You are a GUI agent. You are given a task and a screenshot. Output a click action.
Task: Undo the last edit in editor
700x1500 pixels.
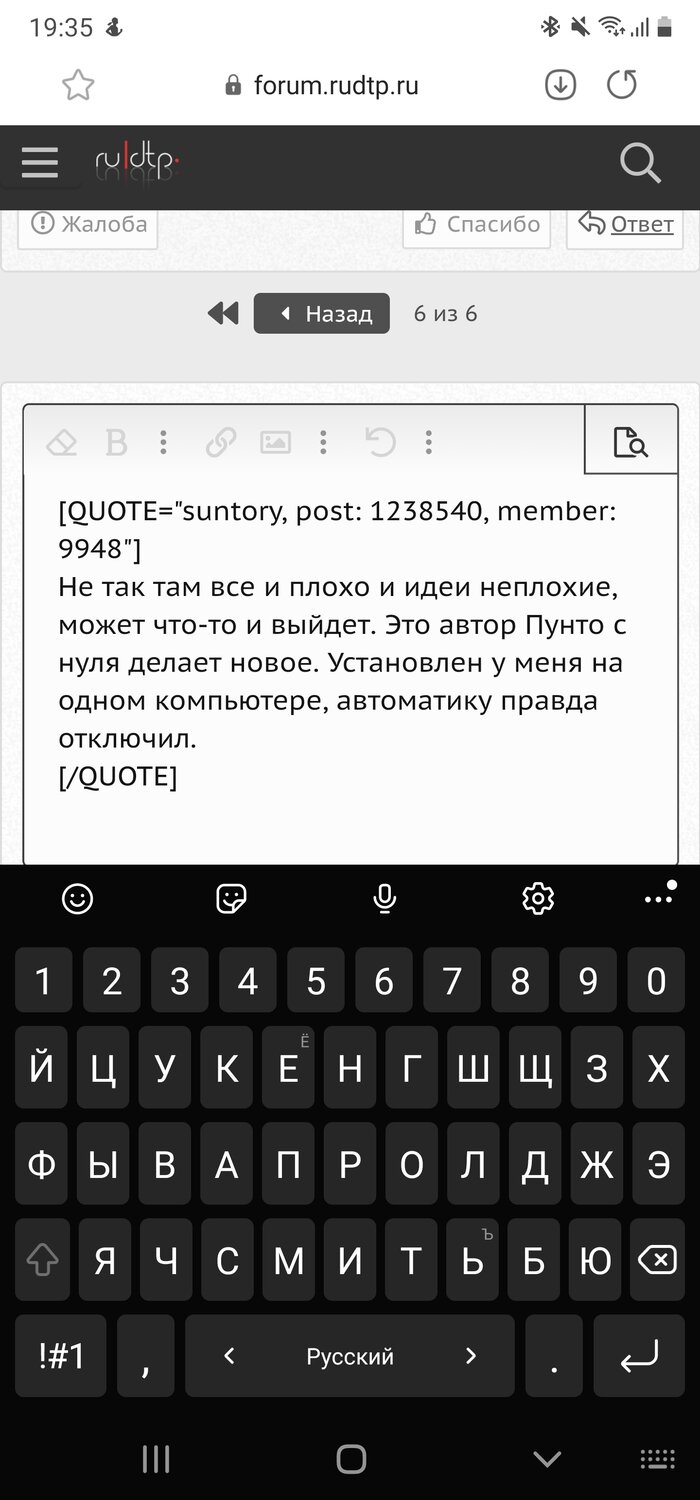click(x=381, y=442)
